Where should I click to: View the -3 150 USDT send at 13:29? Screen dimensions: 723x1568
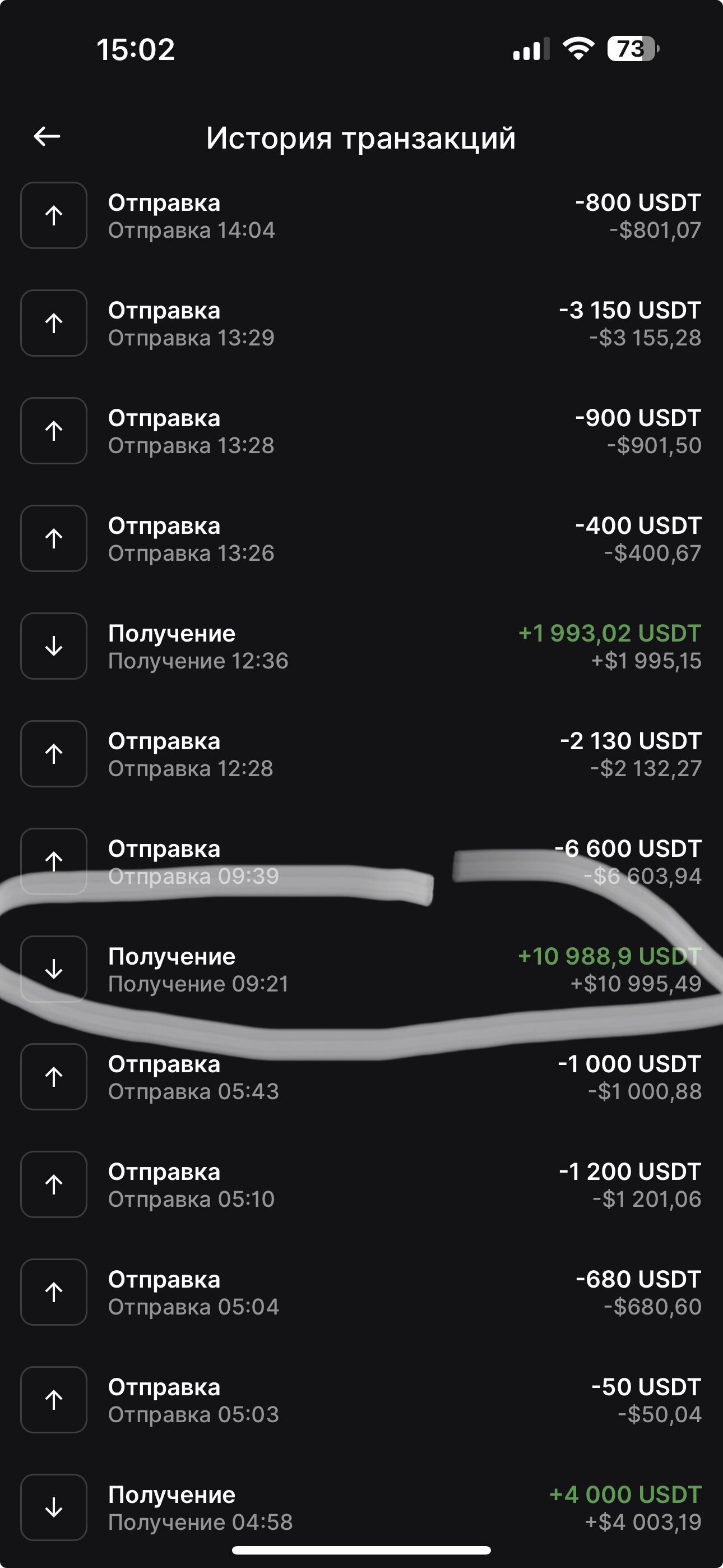[361, 324]
